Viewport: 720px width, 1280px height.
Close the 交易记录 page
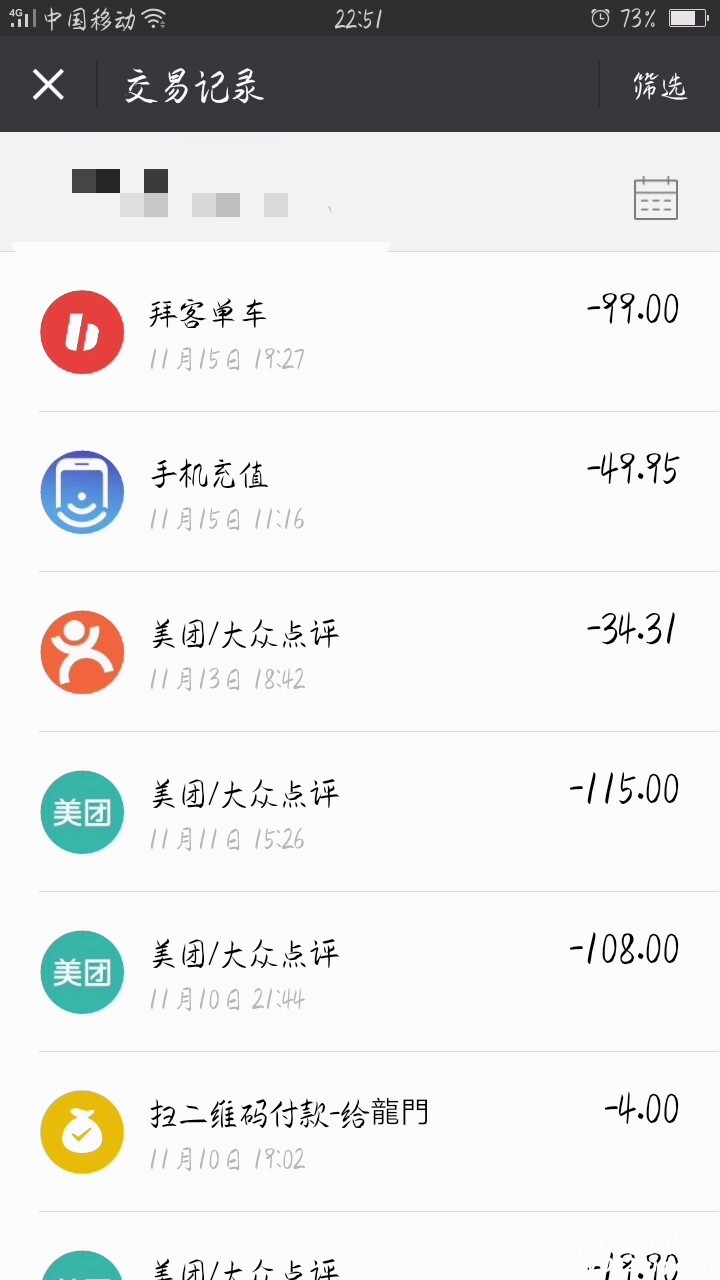tap(48, 85)
